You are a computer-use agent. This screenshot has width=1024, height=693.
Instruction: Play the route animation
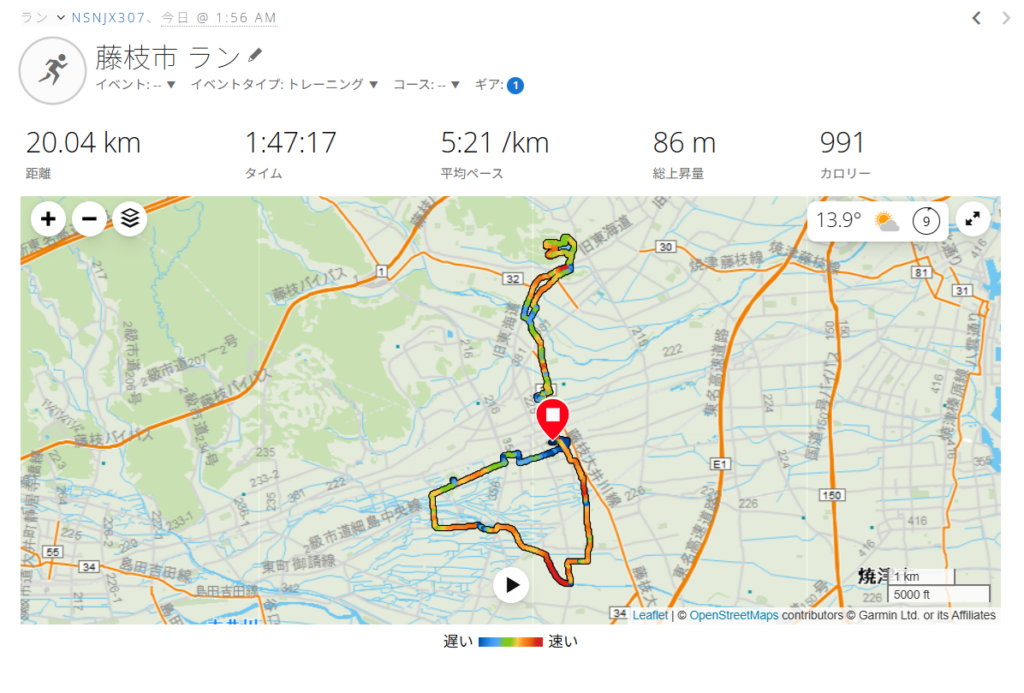pos(511,585)
